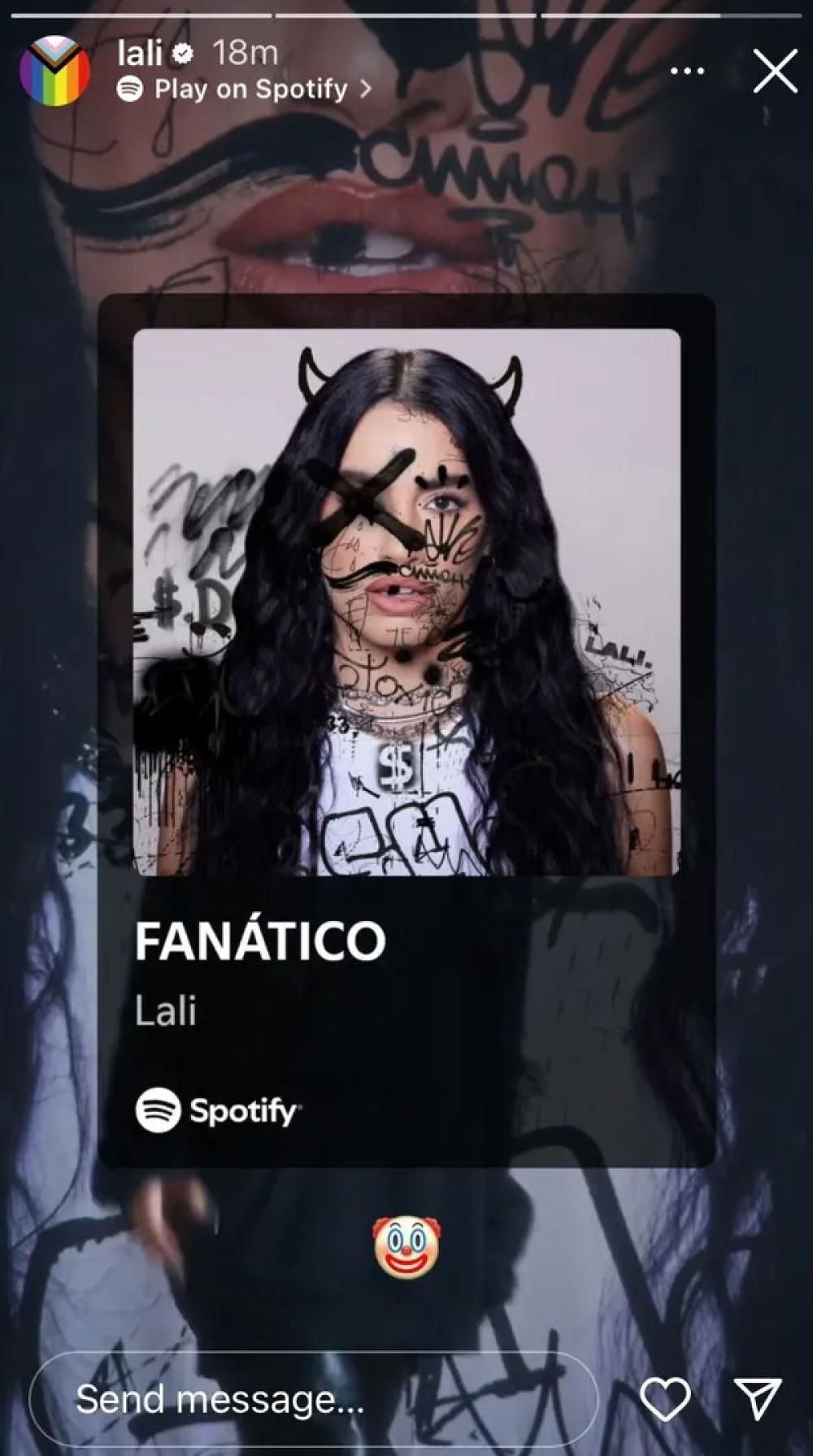The image size is (813, 1456).
Task: Open the lali username
Action: point(140,54)
